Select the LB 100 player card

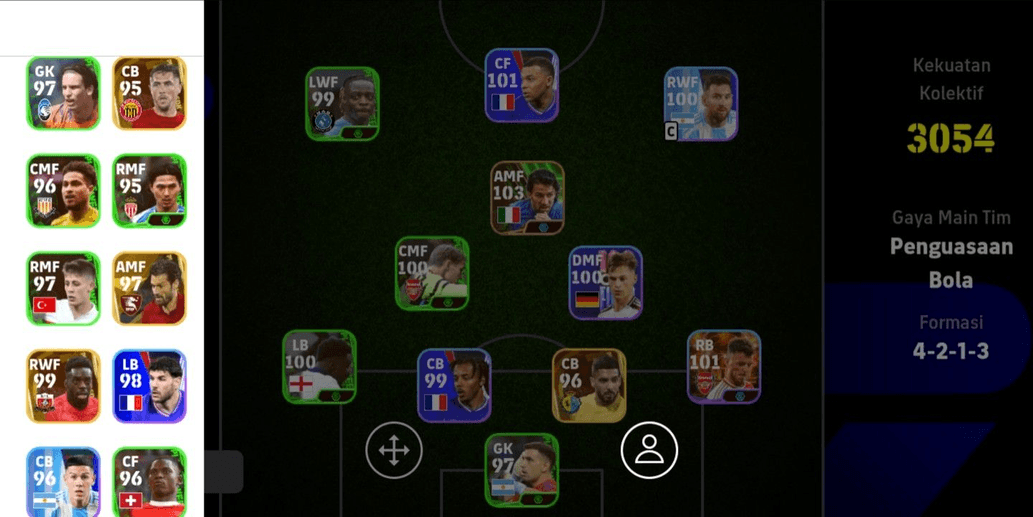(x=319, y=367)
